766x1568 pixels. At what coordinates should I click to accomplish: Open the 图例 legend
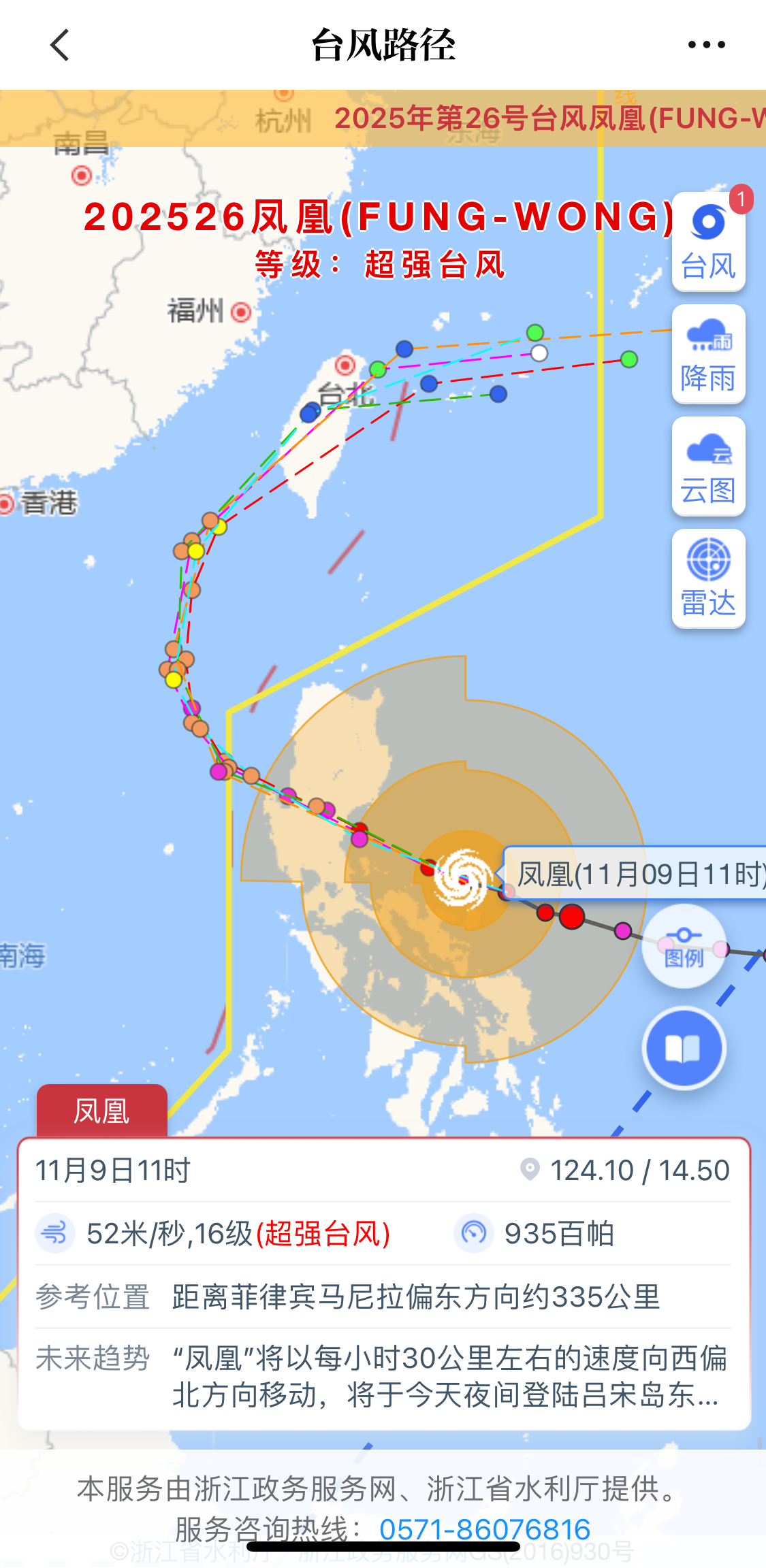coord(684,947)
